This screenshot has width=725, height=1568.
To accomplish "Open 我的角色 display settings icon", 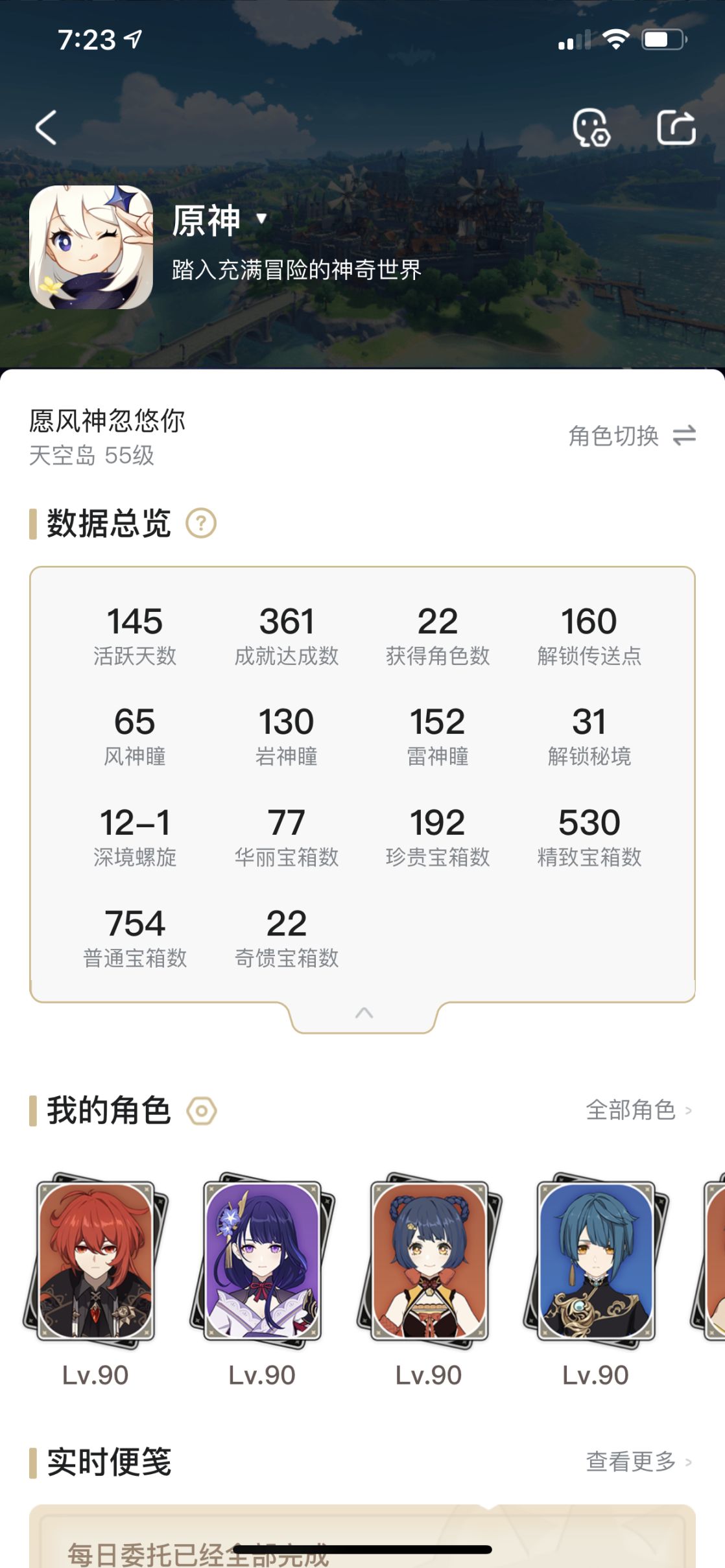I will [x=201, y=1110].
